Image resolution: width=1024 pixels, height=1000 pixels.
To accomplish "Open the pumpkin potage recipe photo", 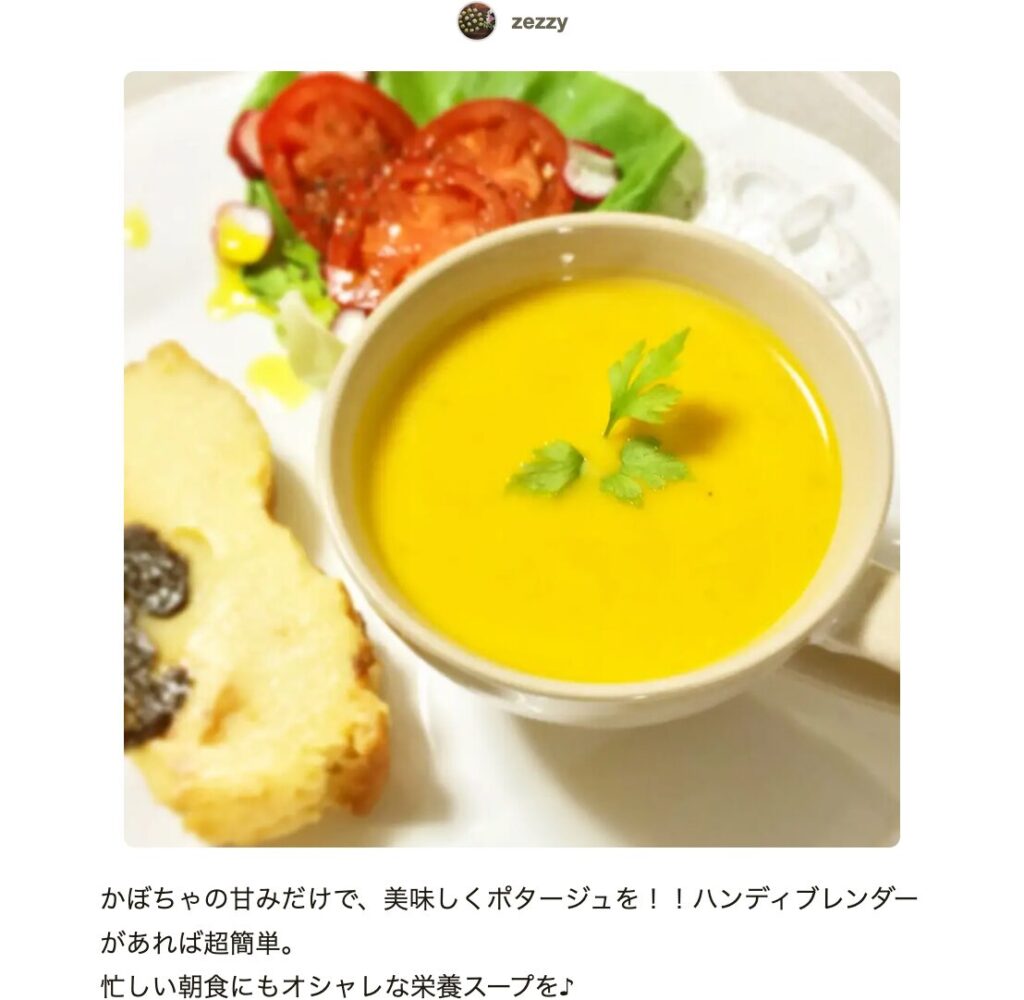I will pyautogui.click(x=511, y=459).
